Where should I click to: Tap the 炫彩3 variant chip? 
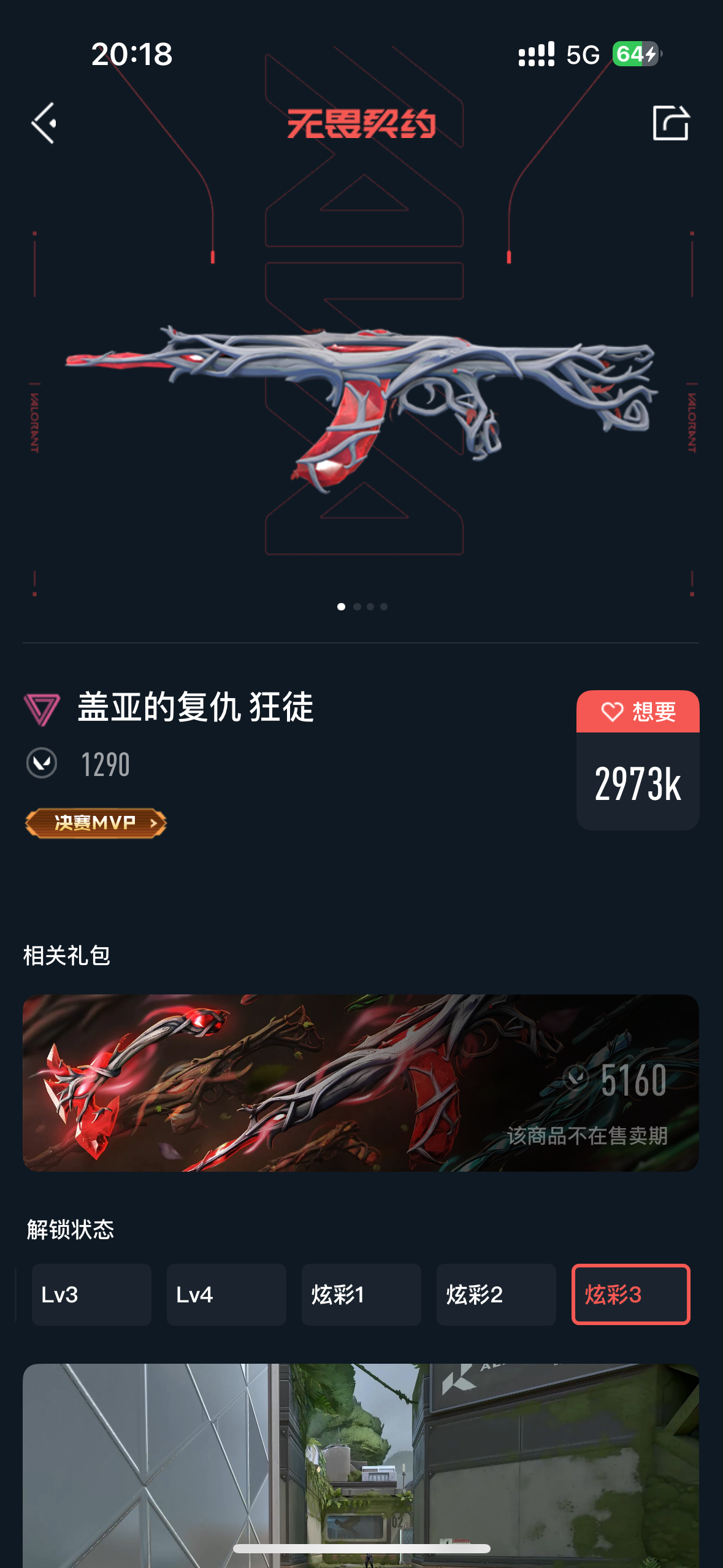point(630,1294)
